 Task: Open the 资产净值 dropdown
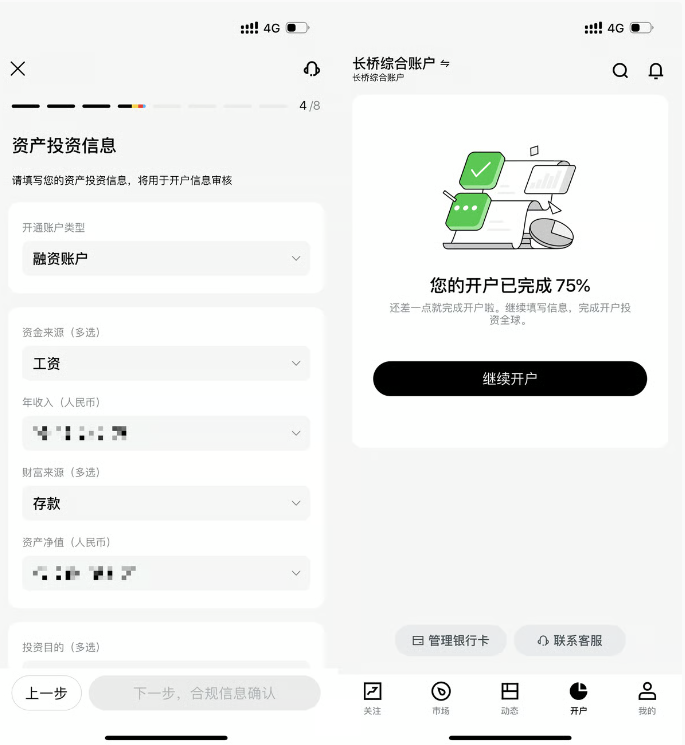pyautogui.click(x=166, y=573)
